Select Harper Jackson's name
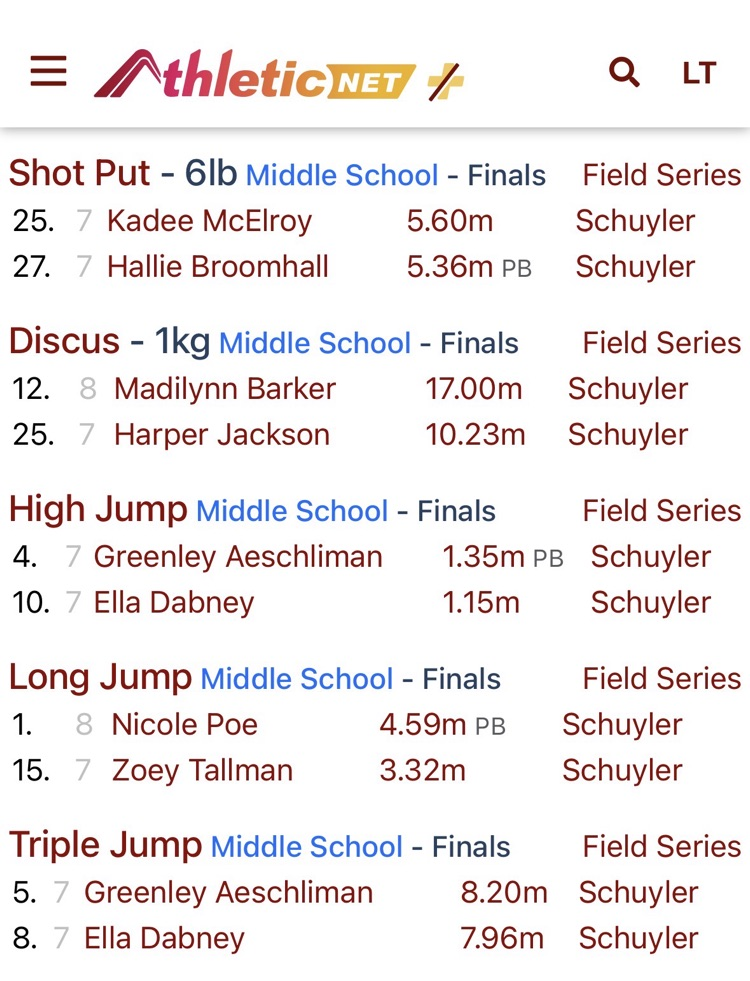Image resolution: width=750 pixels, height=981 pixels. tap(221, 435)
